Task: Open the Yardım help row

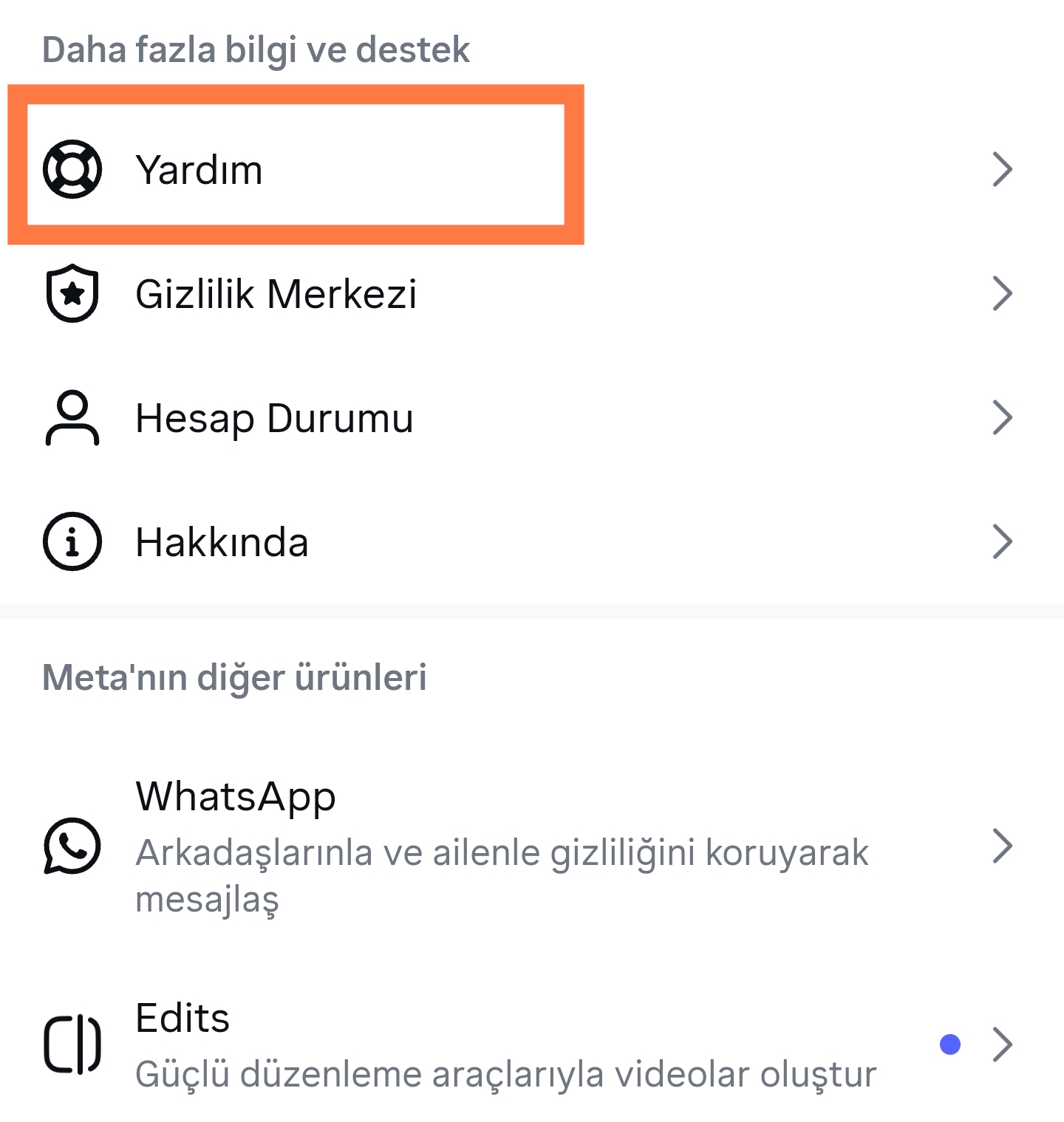Action: (532, 169)
